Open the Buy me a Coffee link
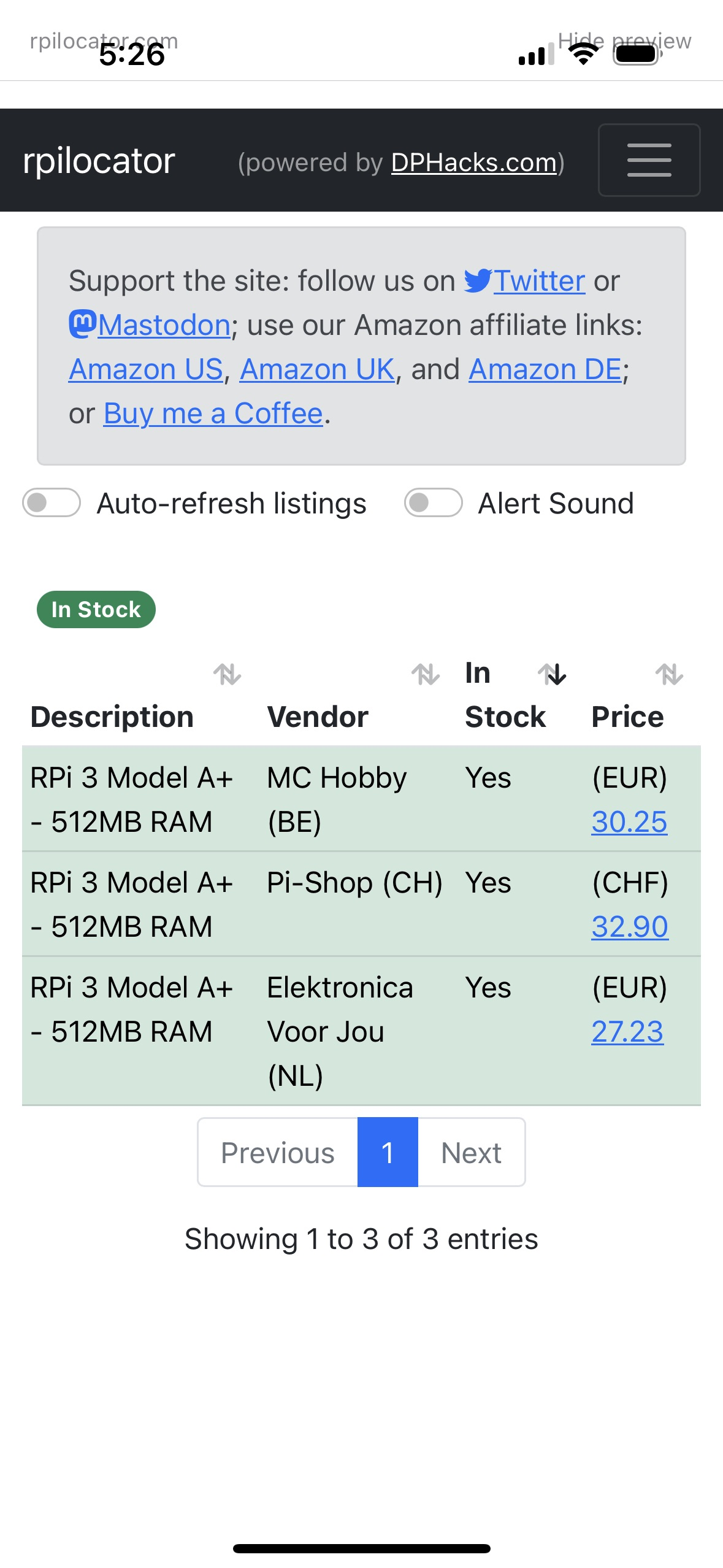Image resolution: width=723 pixels, height=1568 pixels. click(x=213, y=413)
